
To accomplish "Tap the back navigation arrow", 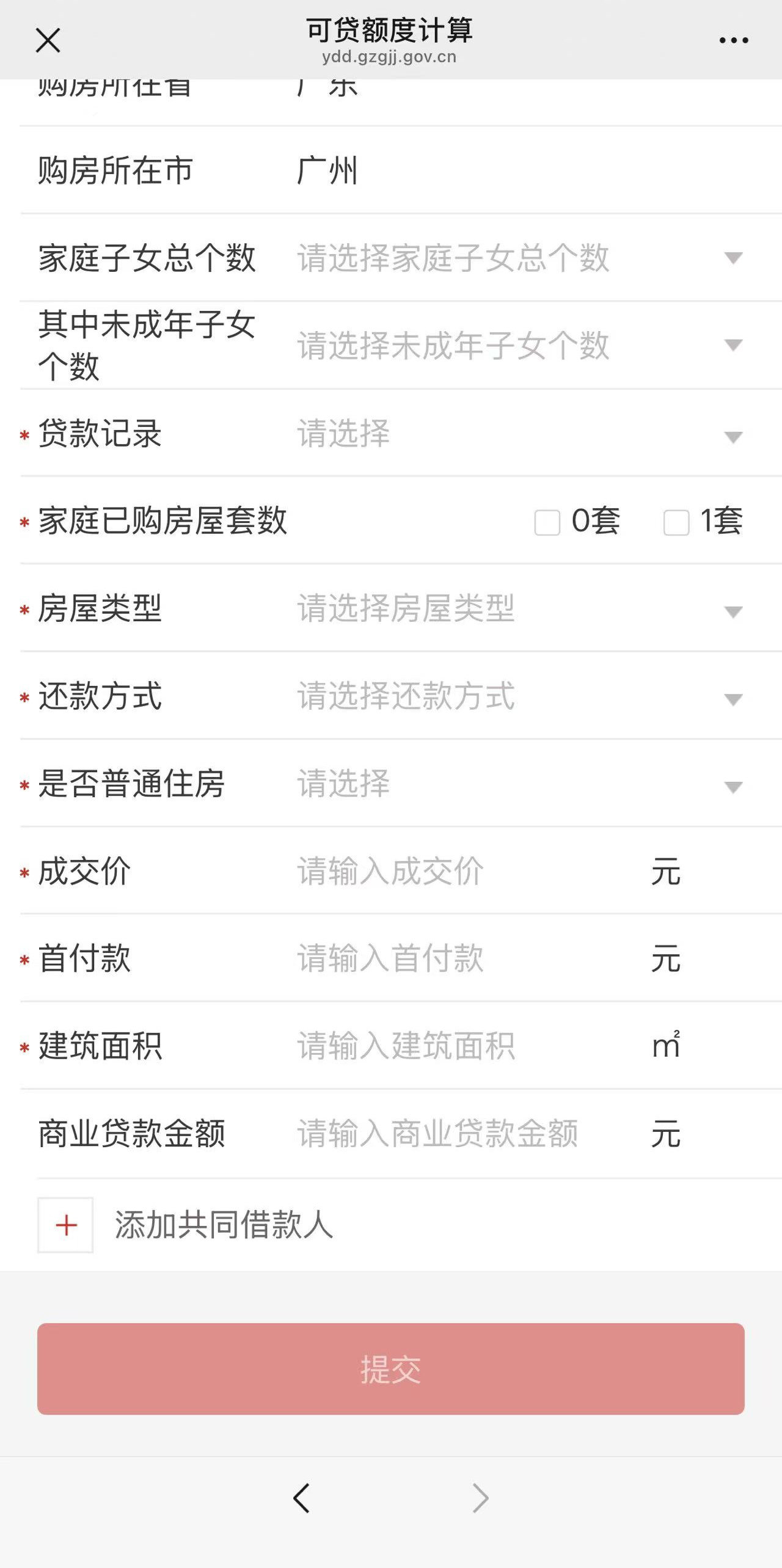I will click(x=301, y=1498).
